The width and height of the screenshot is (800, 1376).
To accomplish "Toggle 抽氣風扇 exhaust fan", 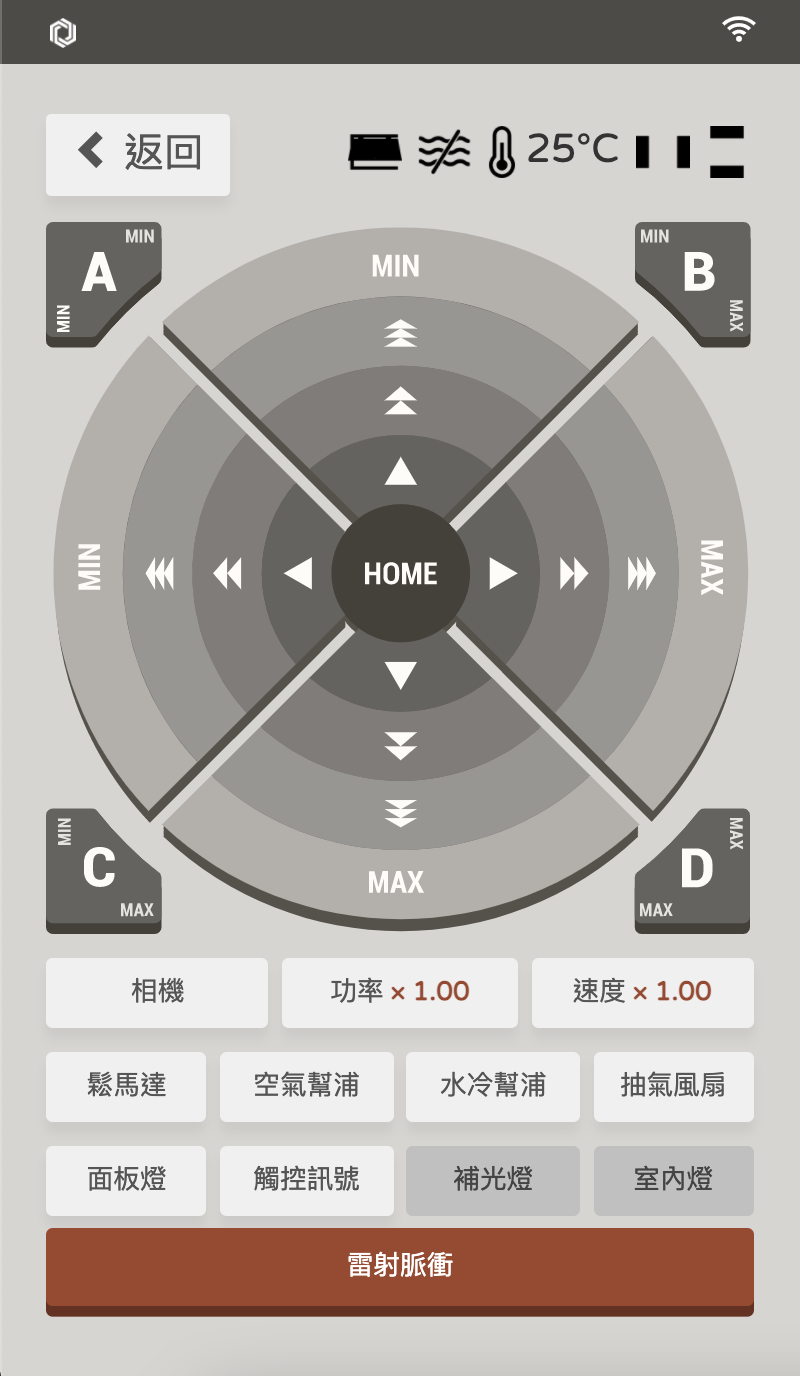I will pos(673,1086).
